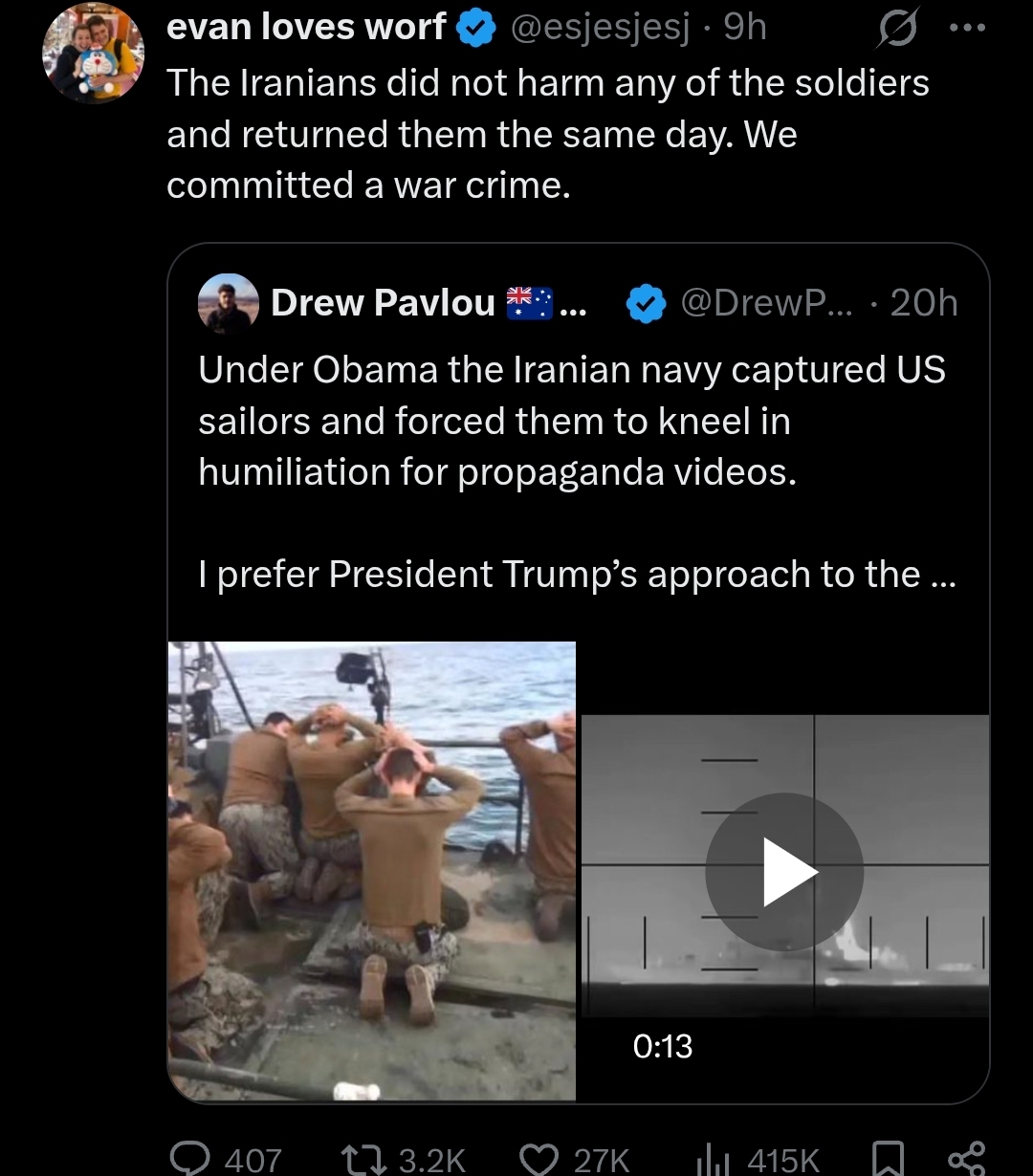Open the post's overflow menu
This screenshot has height=1176, width=1033.
pyautogui.click(x=967, y=28)
